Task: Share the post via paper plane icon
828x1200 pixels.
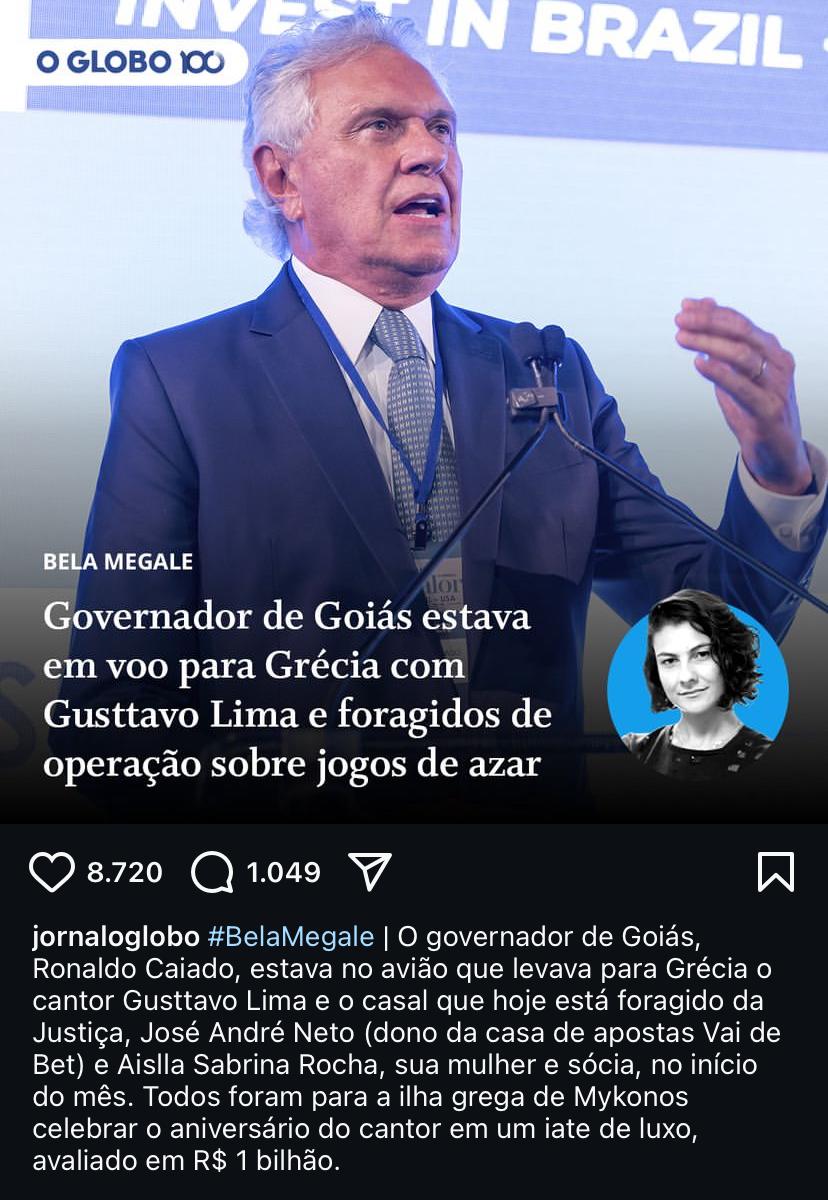Action: tap(370, 872)
